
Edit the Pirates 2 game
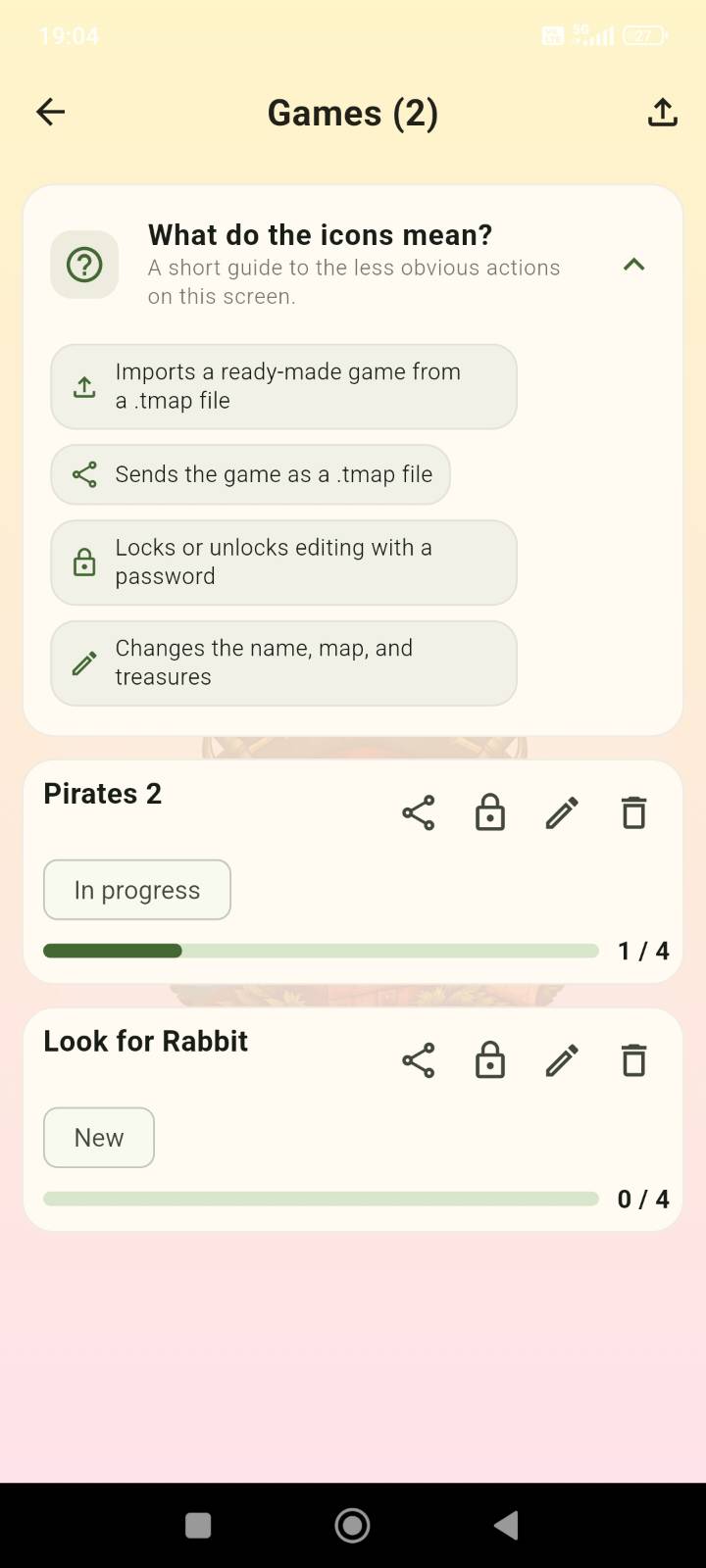[562, 812]
